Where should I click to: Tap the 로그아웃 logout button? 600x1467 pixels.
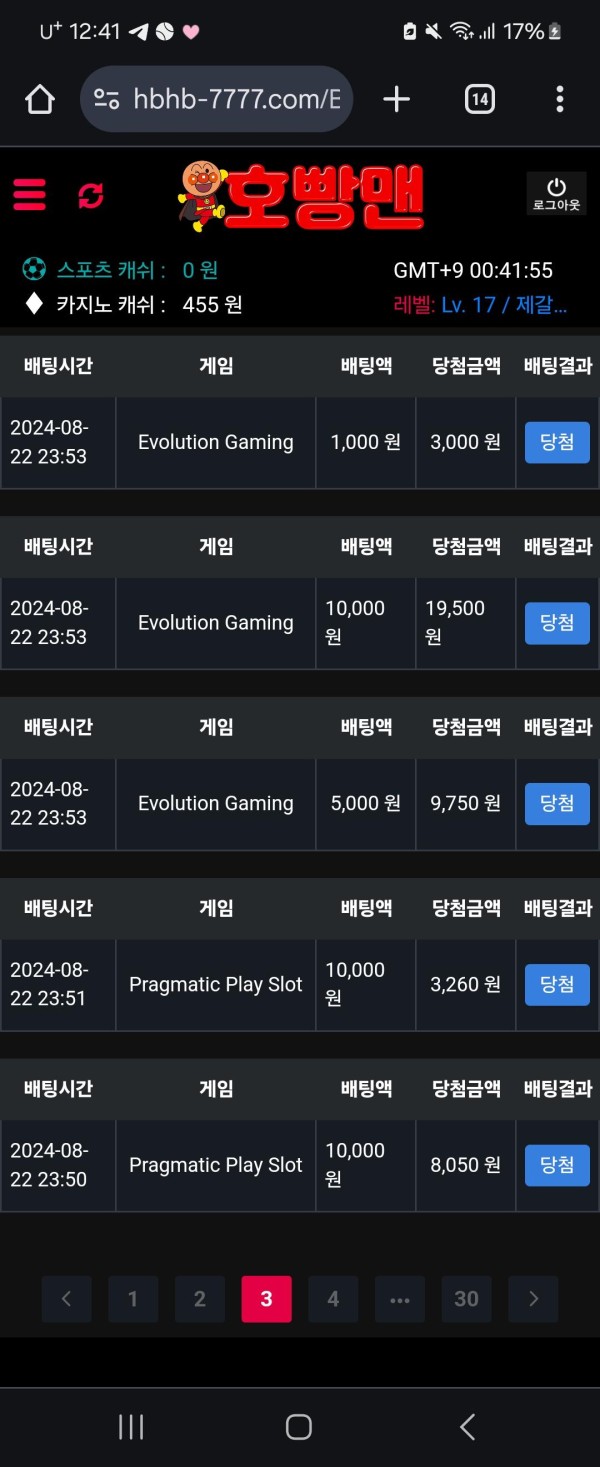pyautogui.click(x=557, y=194)
